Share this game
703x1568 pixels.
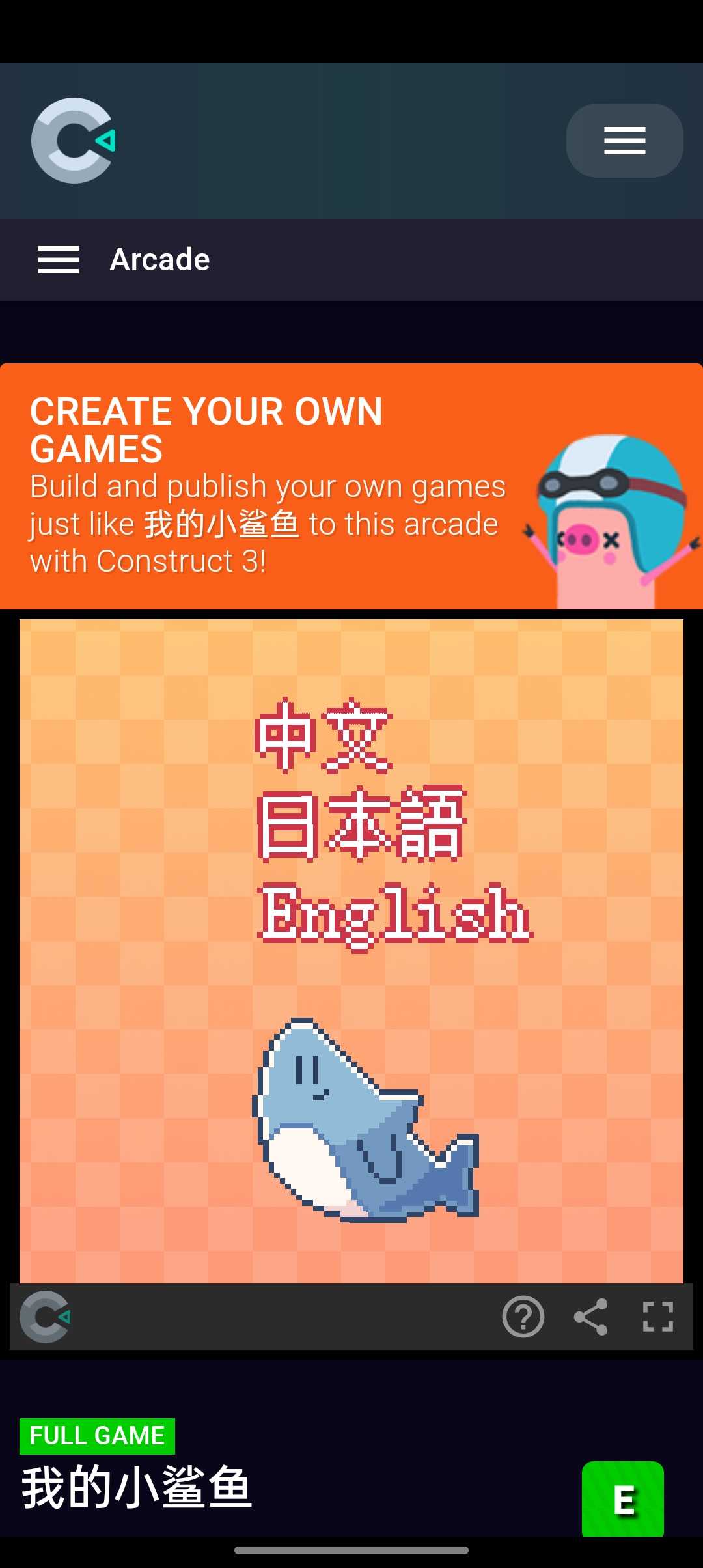coord(590,1317)
